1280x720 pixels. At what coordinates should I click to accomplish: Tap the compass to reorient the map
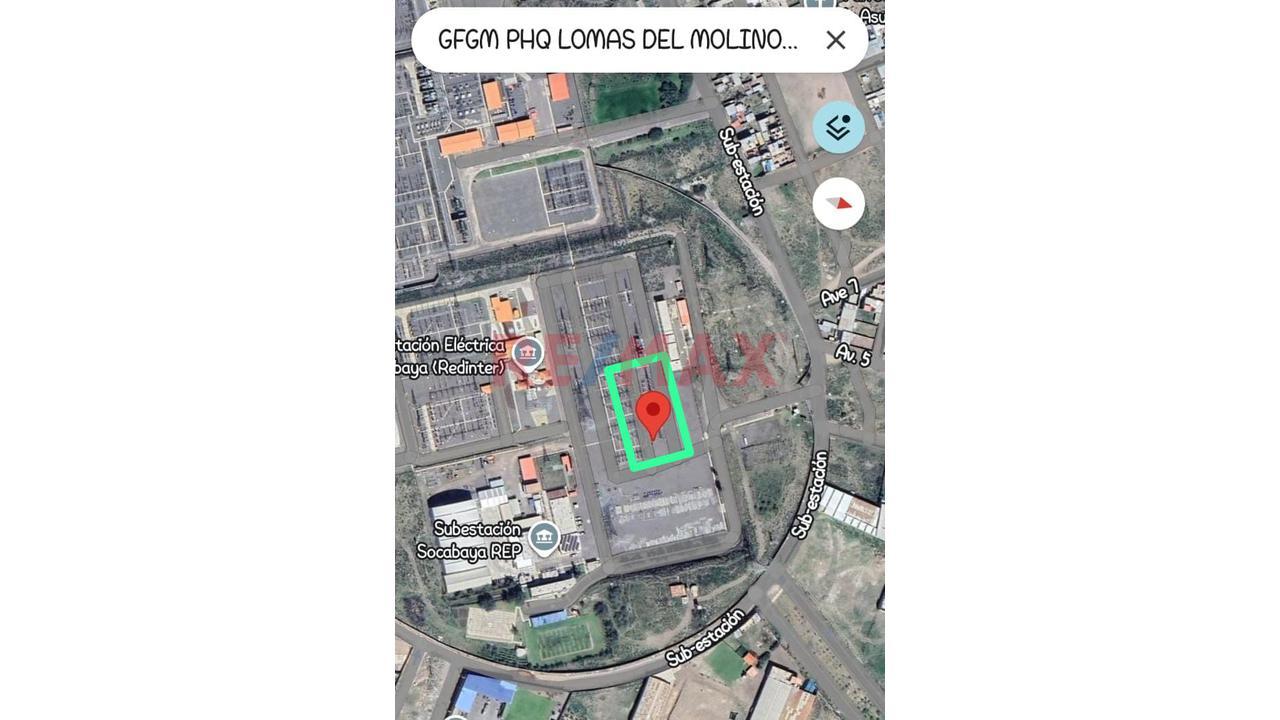(838, 204)
